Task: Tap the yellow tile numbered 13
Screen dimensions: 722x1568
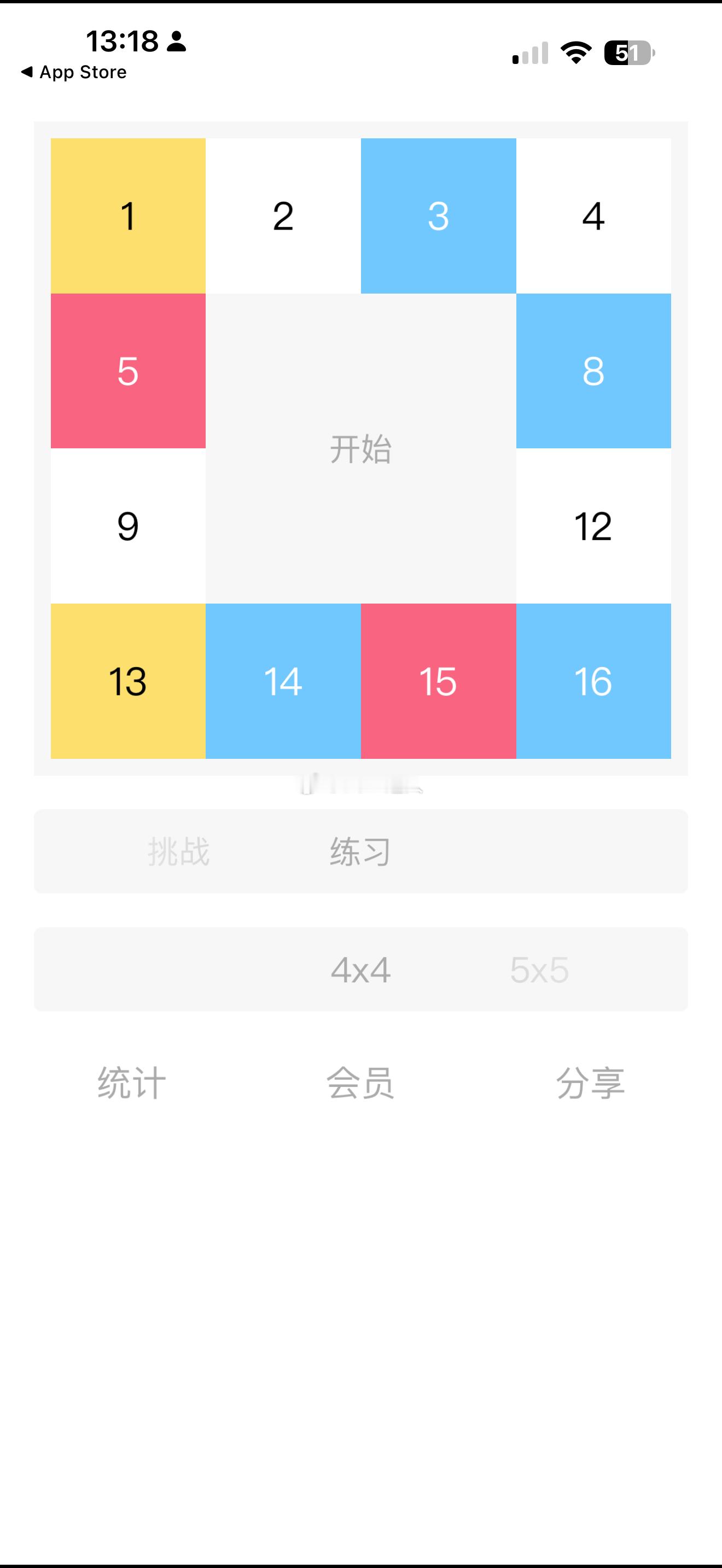Action: [128, 682]
